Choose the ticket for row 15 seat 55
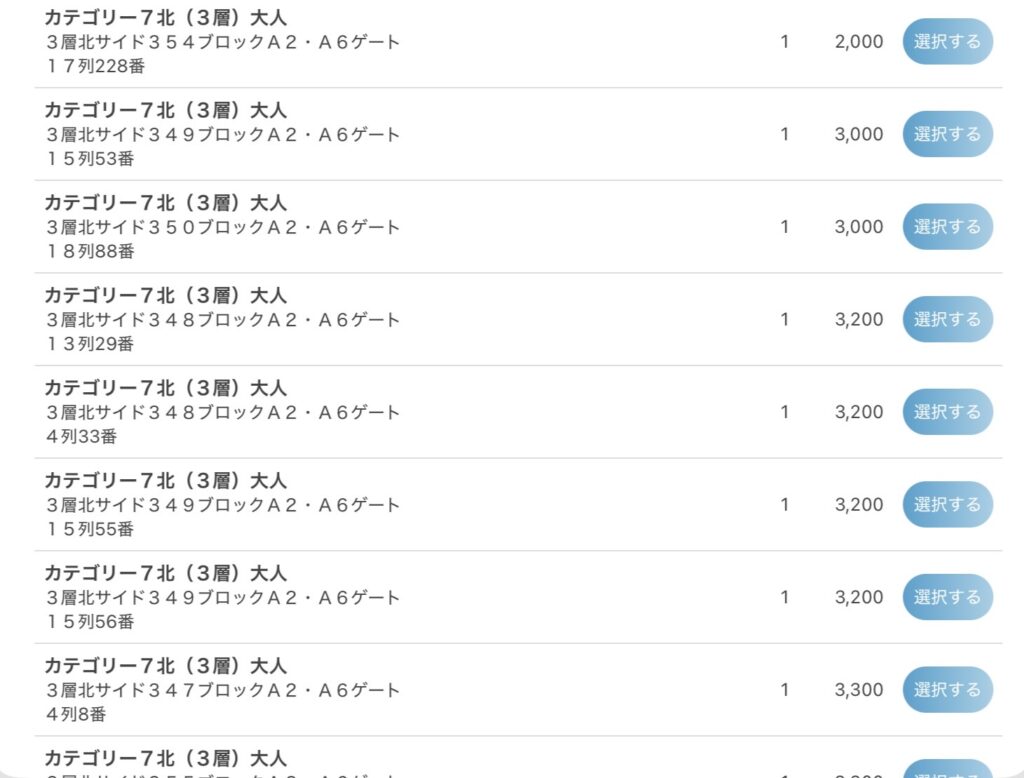Screen dimensions: 1024x778 coord(947,504)
